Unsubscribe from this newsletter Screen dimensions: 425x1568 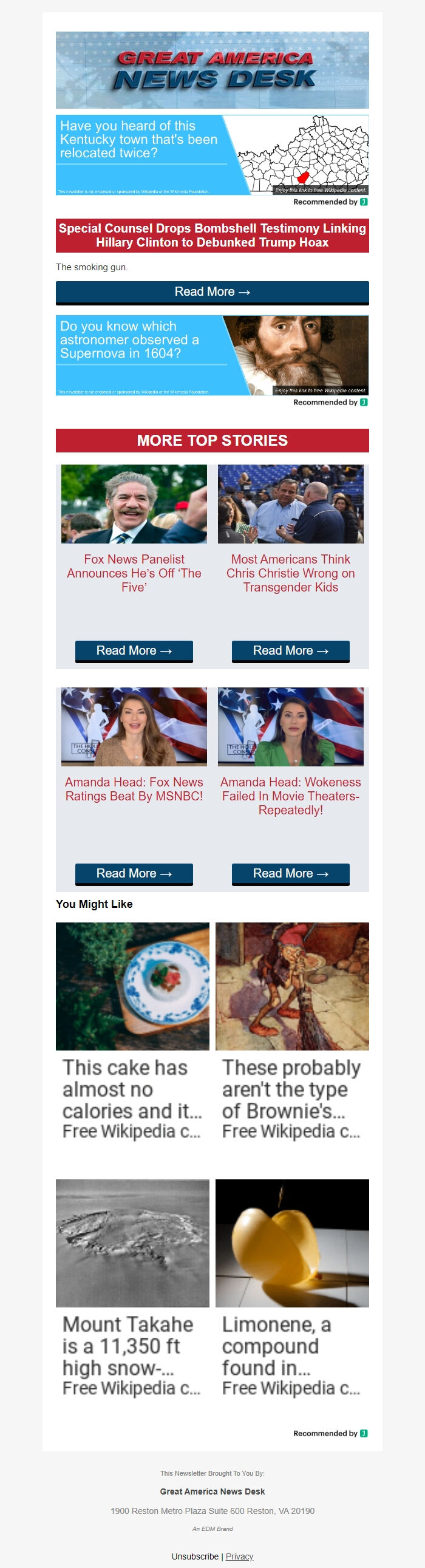pos(195,1556)
